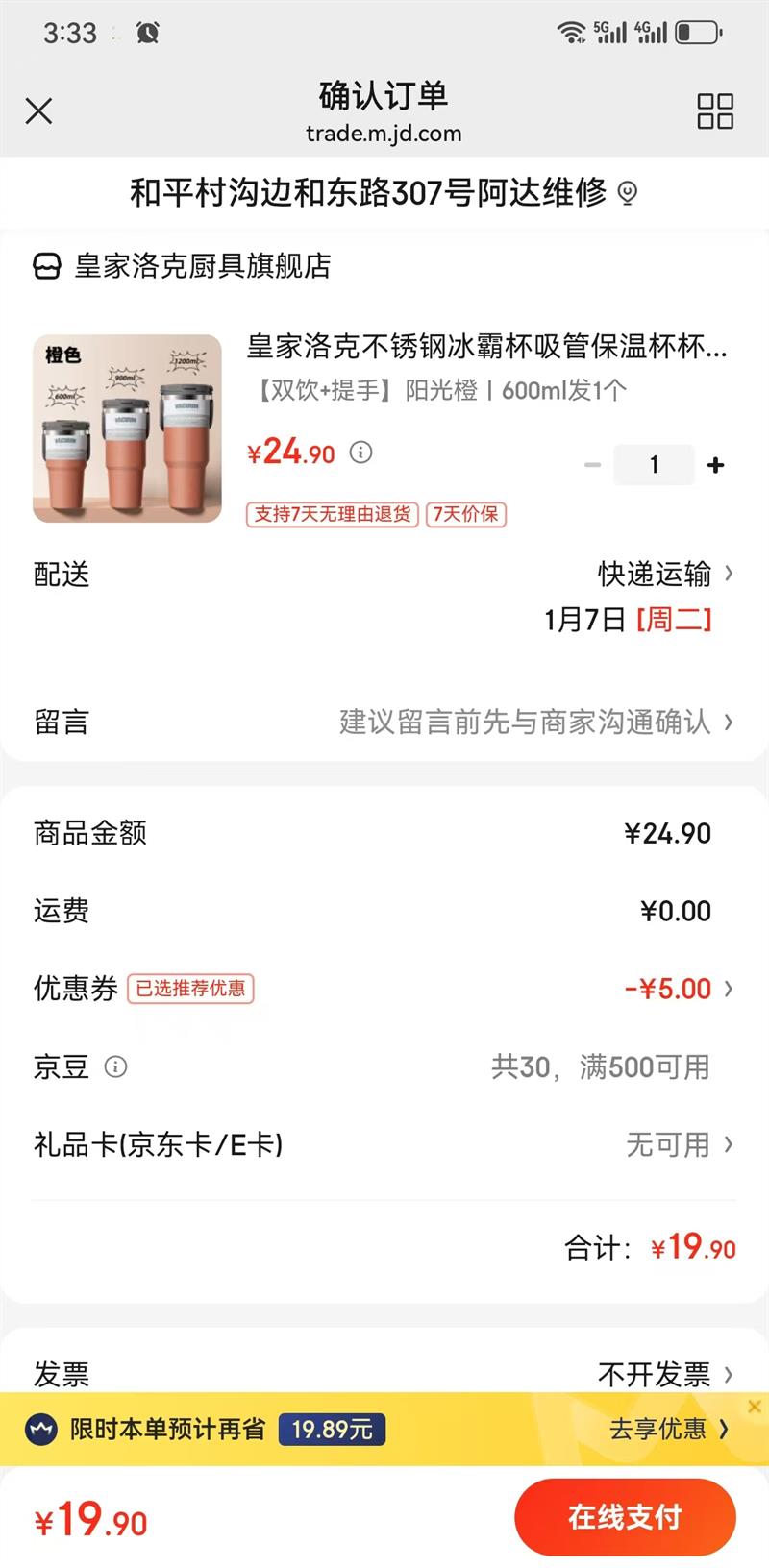The height and width of the screenshot is (1568, 769).
Task: Tap 去享优惠 to get more savings
Action: coord(669,1430)
